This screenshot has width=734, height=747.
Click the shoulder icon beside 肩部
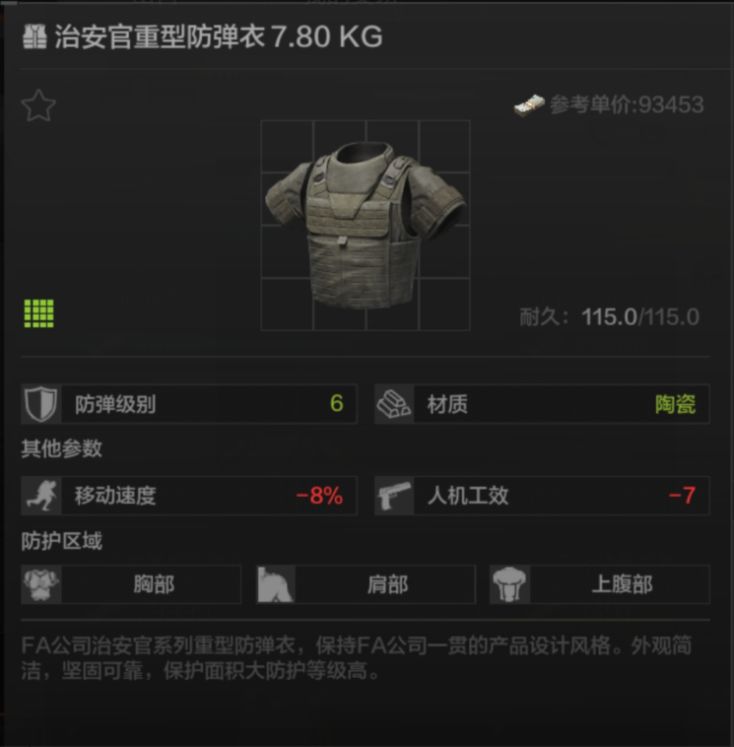277,584
